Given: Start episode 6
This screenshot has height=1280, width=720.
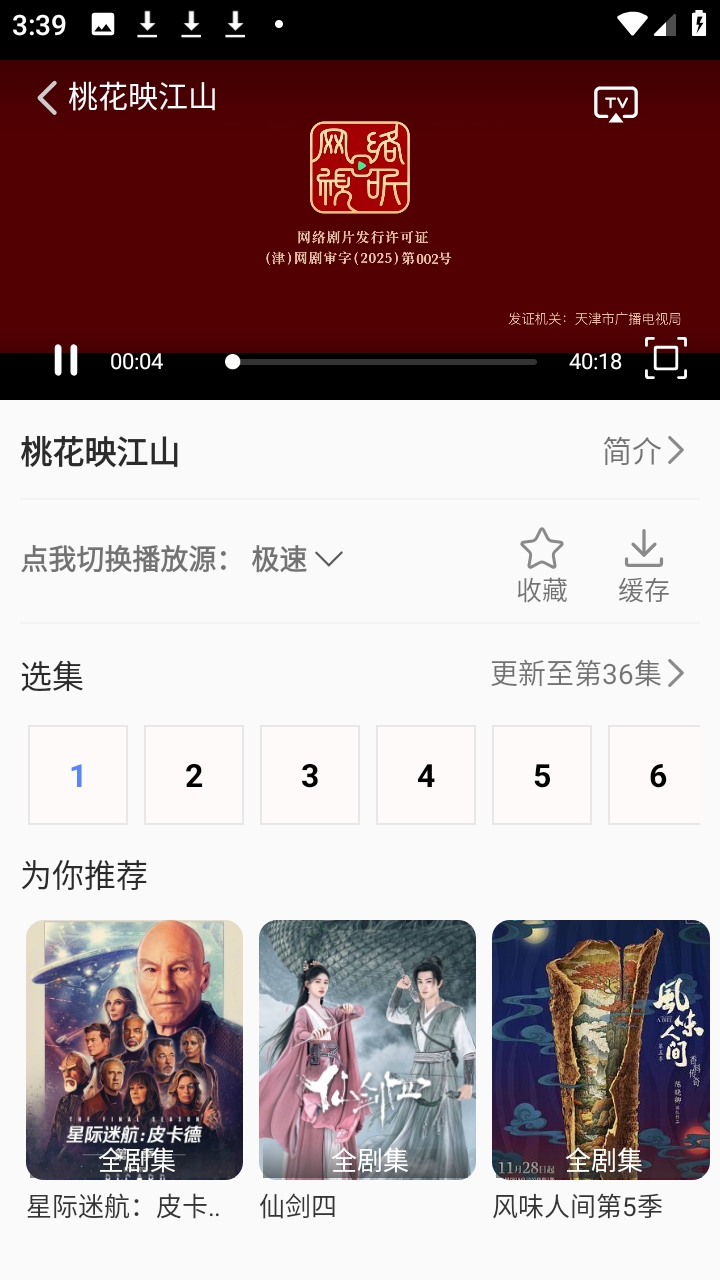Looking at the screenshot, I should 655,775.
